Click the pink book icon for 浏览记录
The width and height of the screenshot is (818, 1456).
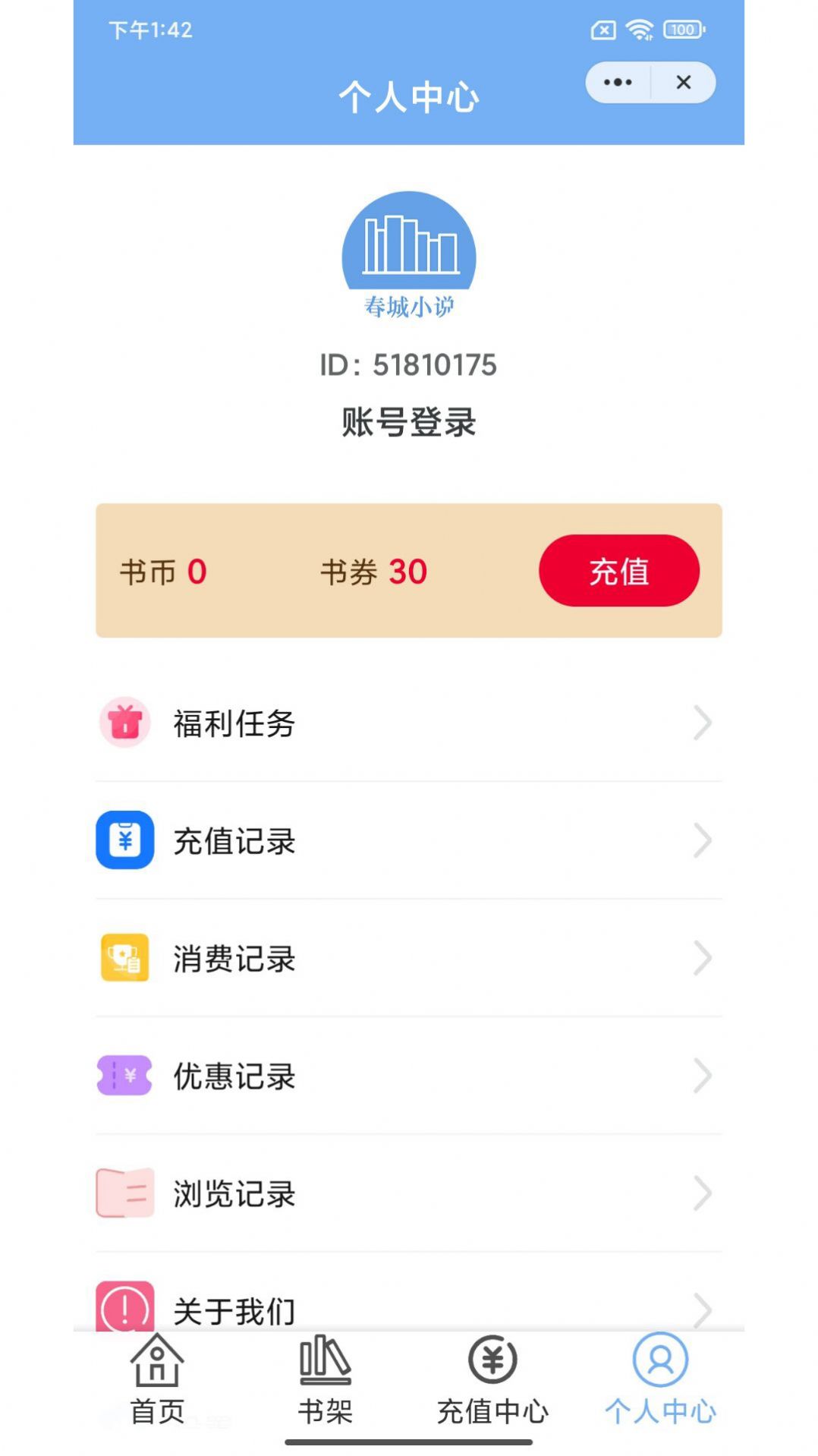(x=125, y=1193)
